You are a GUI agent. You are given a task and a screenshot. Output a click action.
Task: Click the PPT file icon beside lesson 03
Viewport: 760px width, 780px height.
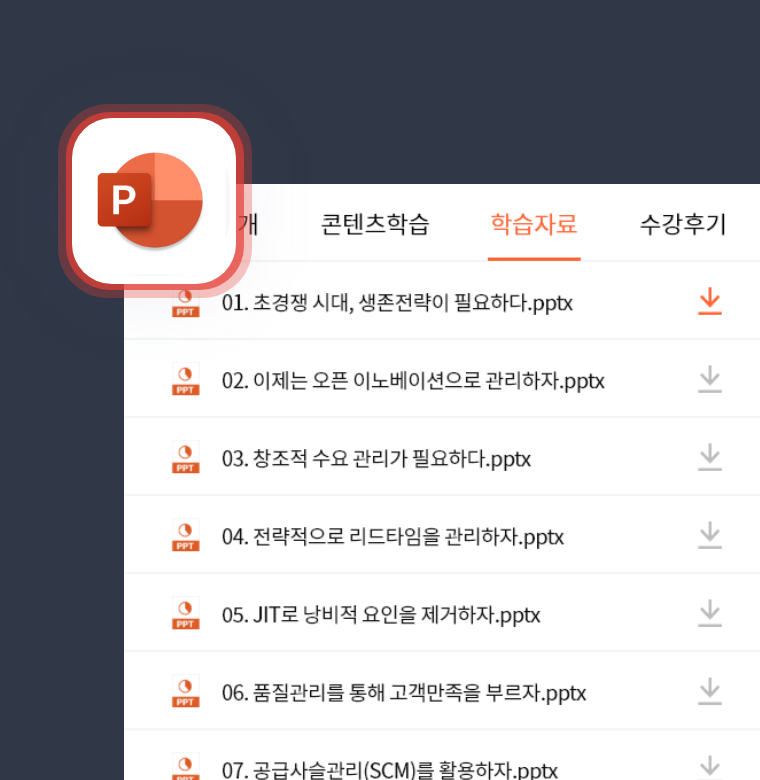(185, 457)
